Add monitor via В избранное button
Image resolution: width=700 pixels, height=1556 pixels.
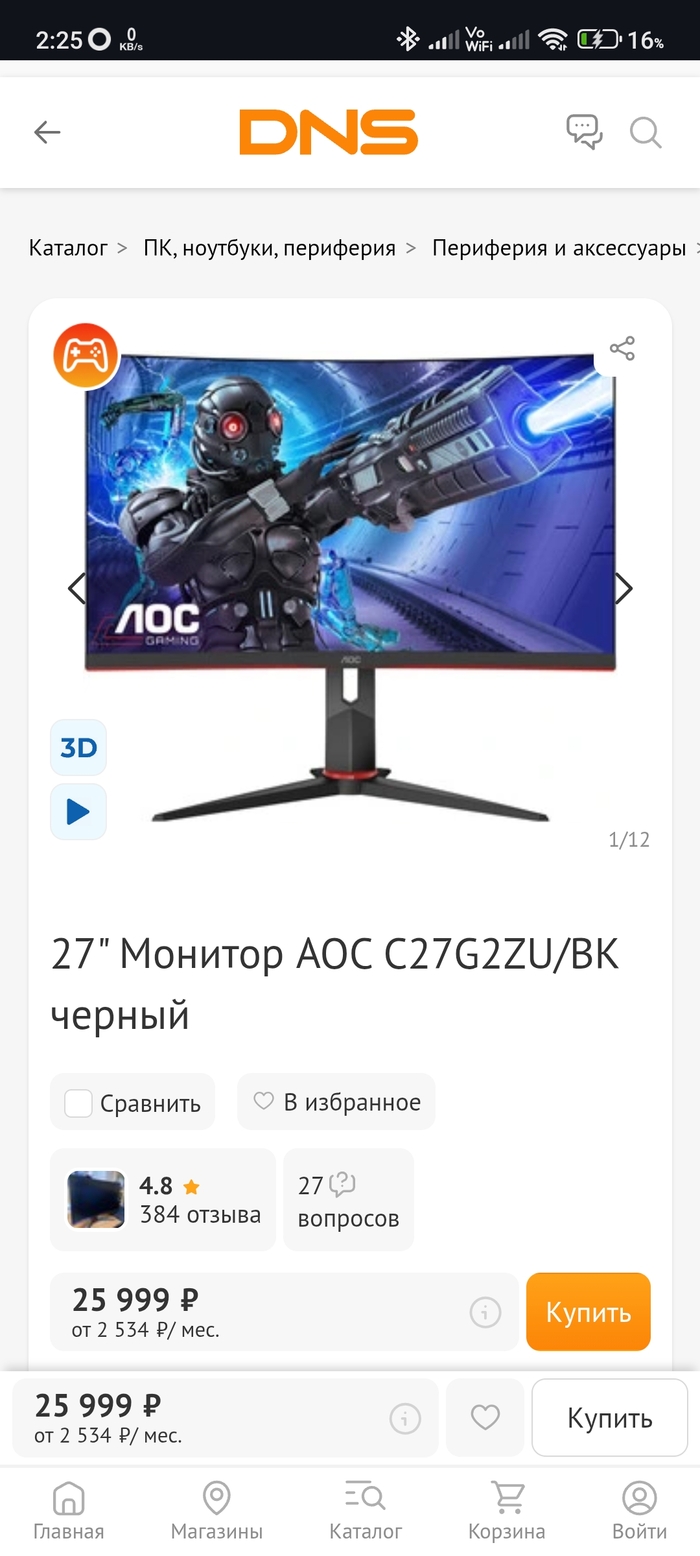coord(336,1102)
